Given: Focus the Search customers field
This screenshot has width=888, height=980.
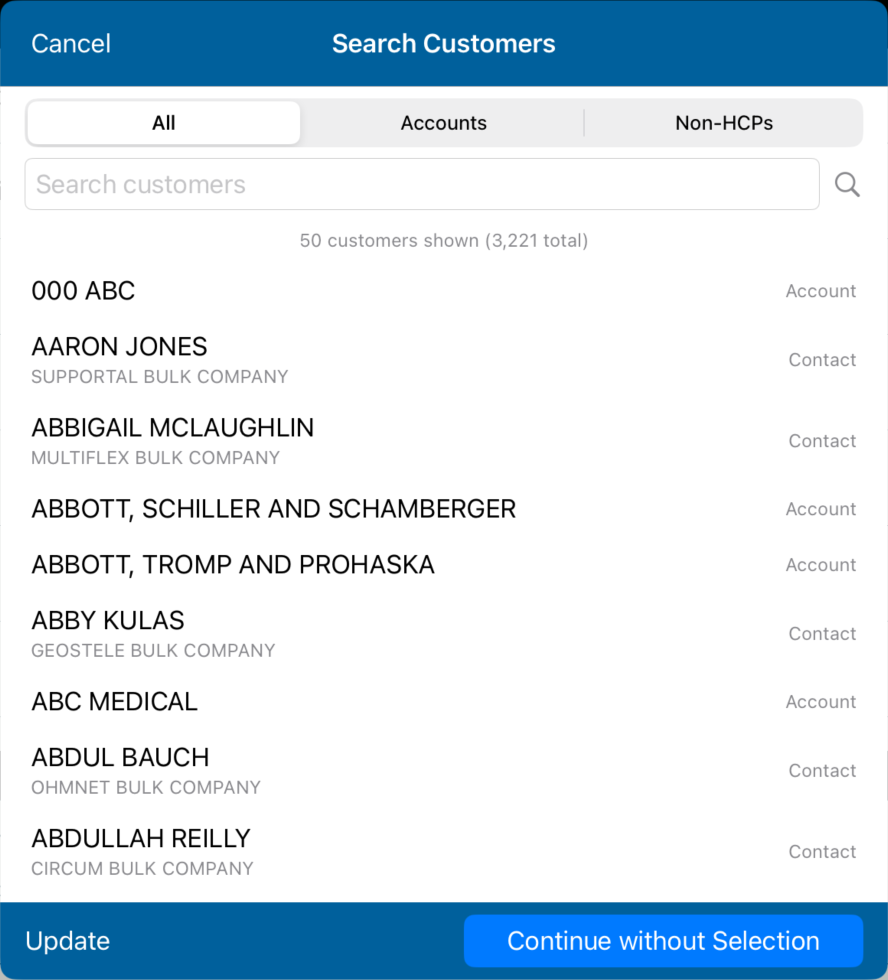Looking at the screenshot, I should 421,185.
